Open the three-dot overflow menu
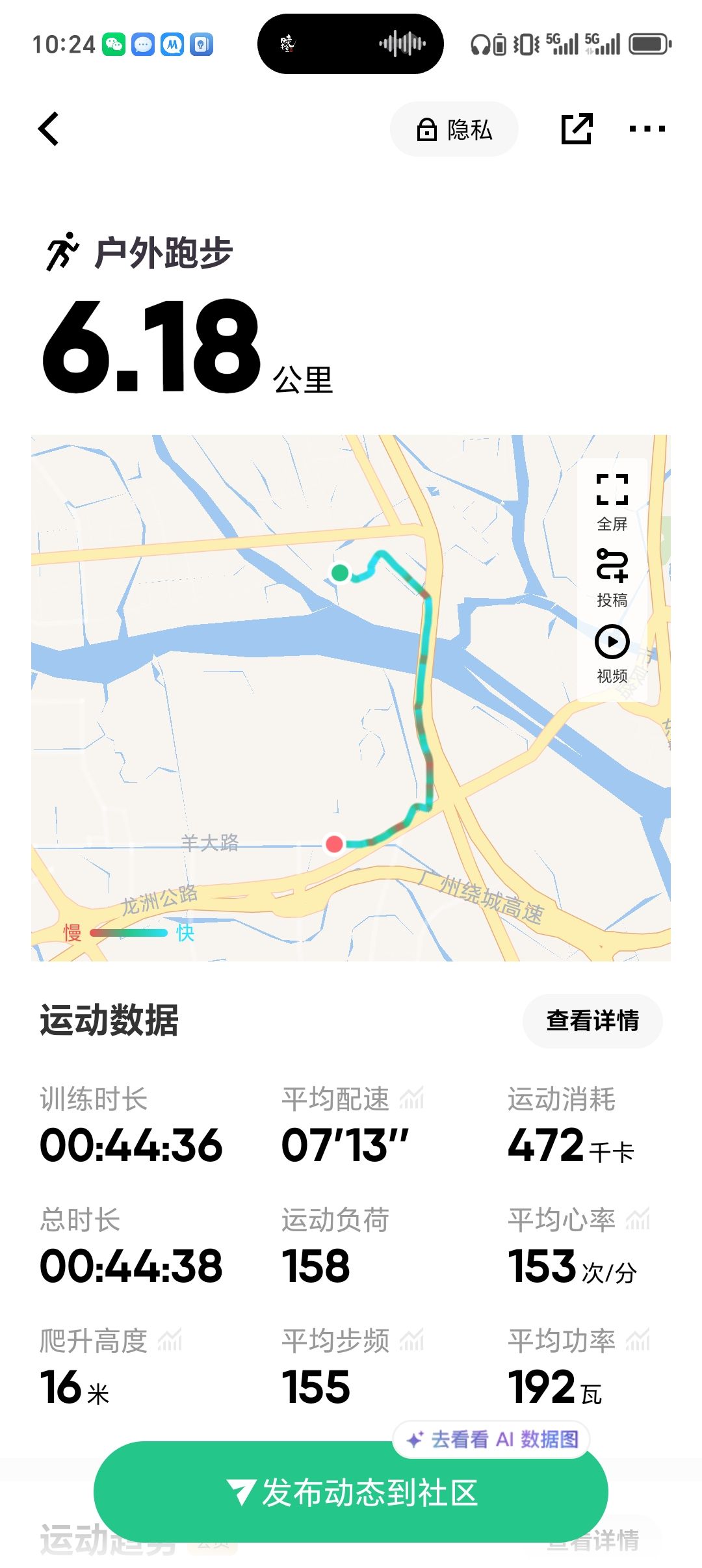Image resolution: width=702 pixels, height=1568 pixels. coord(647,129)
